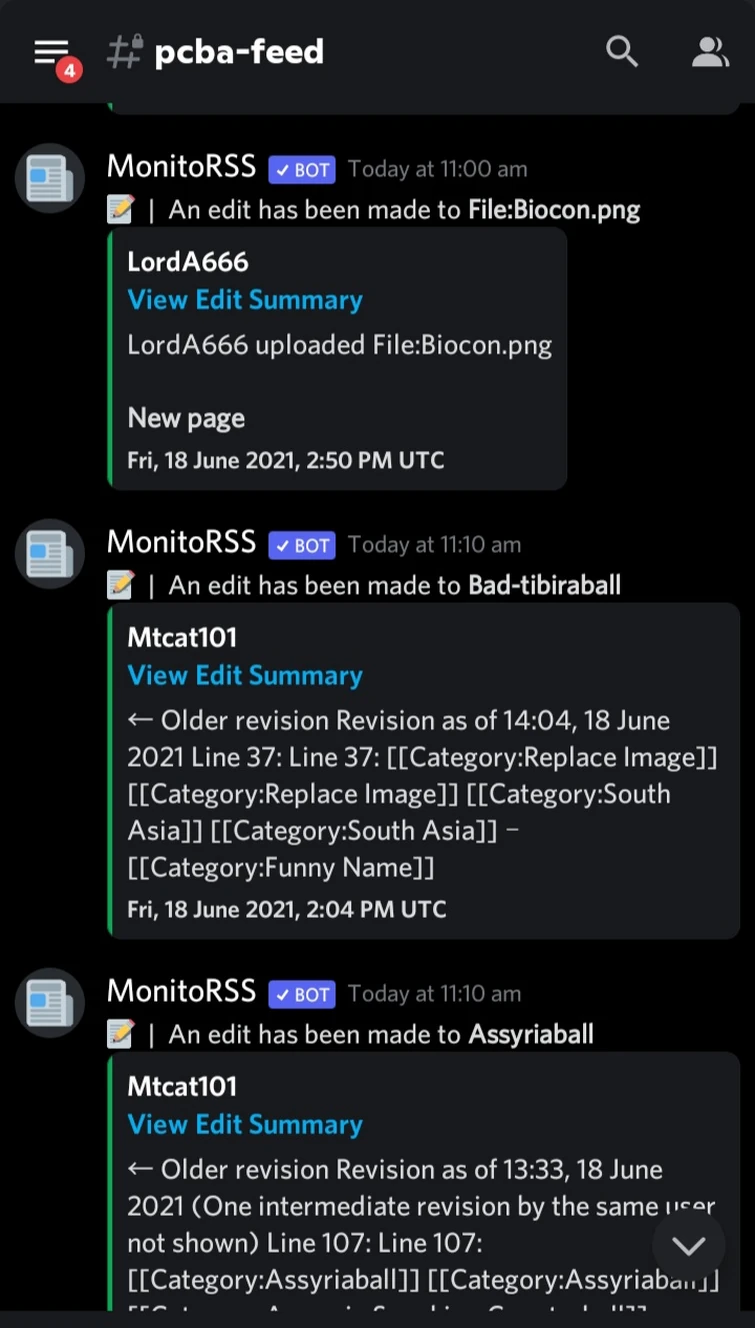Viewport: 755px width, 1328px height.
Task: Open View Edit Summary for File:Biocon.png
Action: [245, 300]
